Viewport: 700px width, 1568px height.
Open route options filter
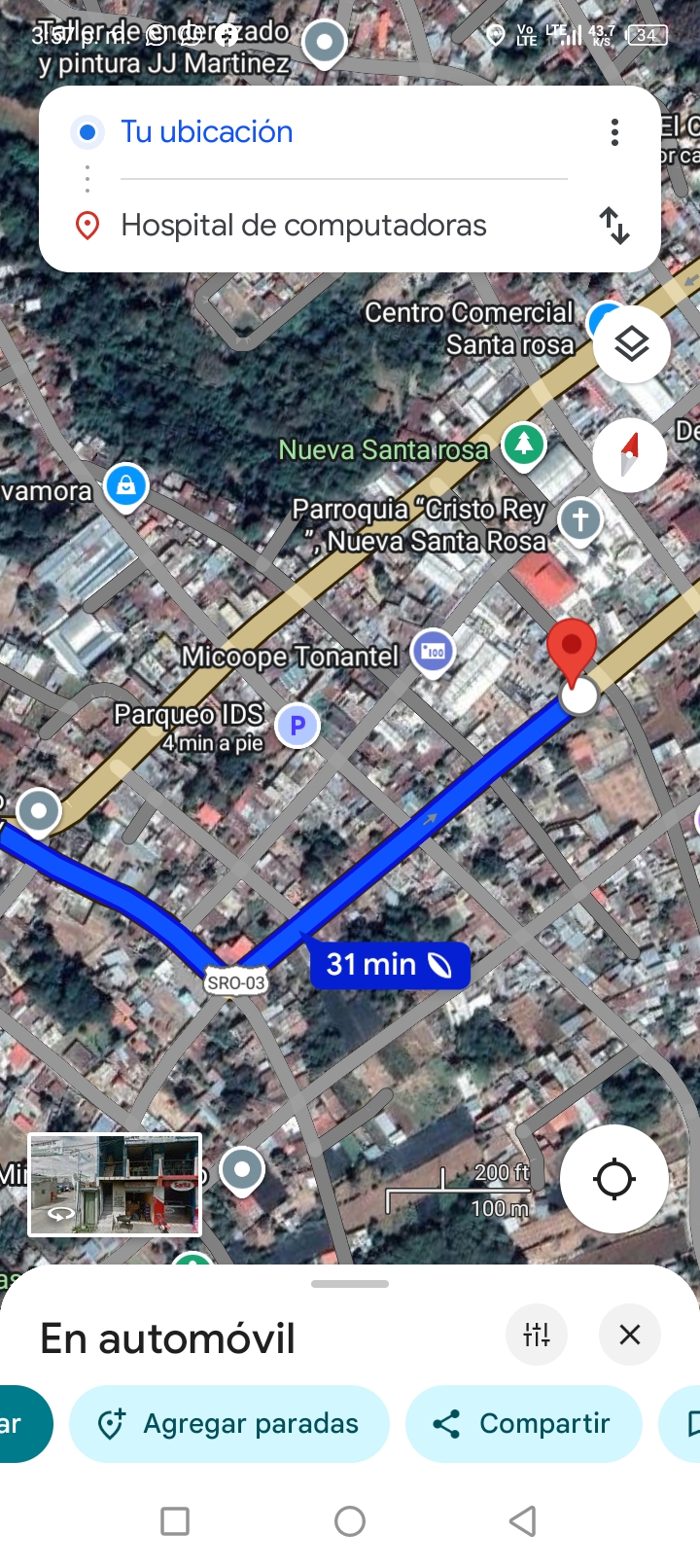[537, 1335]
